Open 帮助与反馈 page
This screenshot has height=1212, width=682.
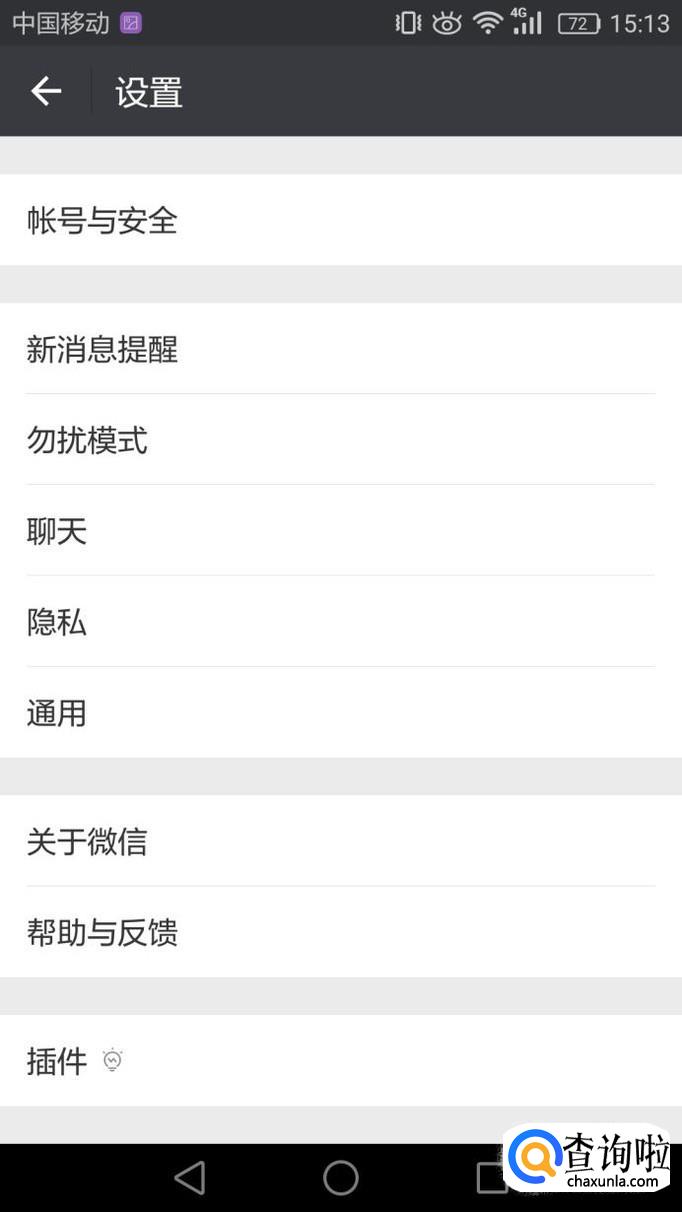(x=340, y=932)
